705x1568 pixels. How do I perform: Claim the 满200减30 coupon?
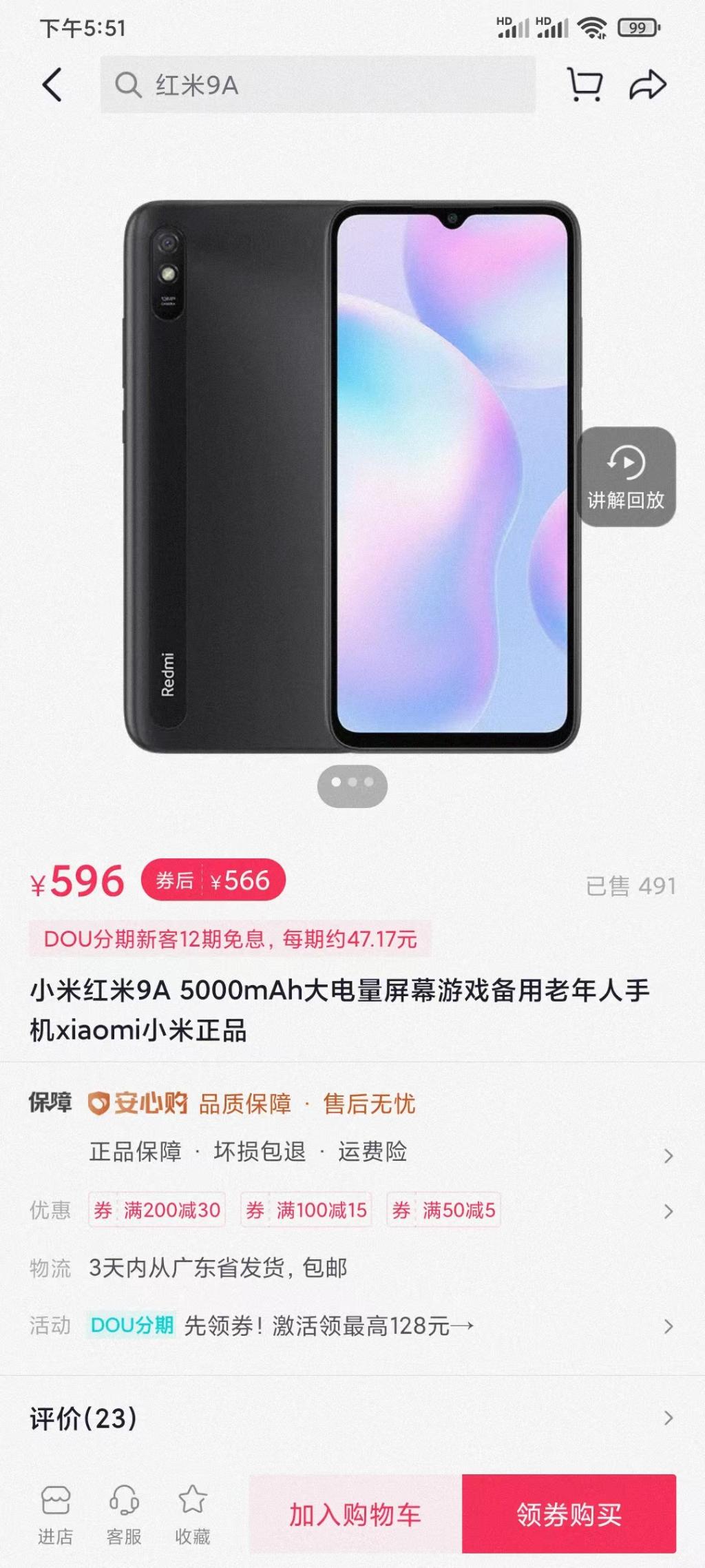coord(157,1210)
